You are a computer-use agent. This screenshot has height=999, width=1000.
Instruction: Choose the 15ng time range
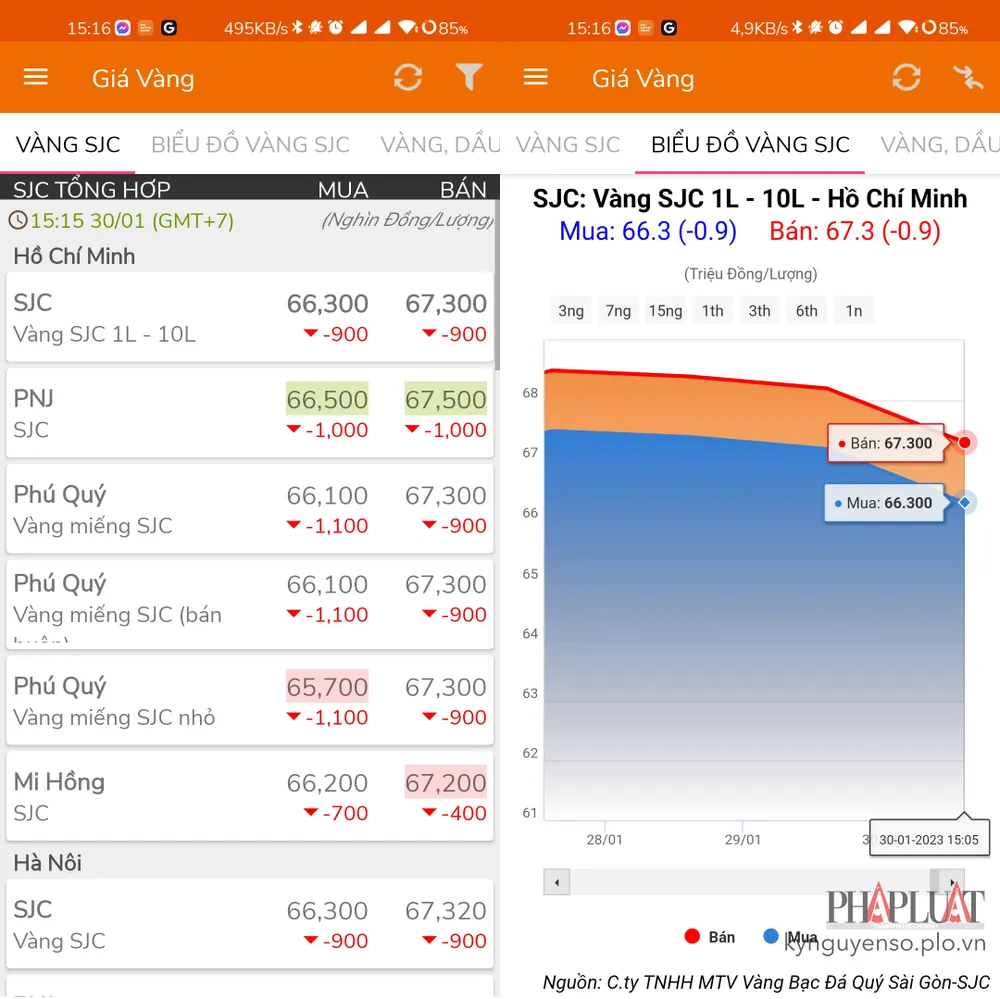click(665, 311)
